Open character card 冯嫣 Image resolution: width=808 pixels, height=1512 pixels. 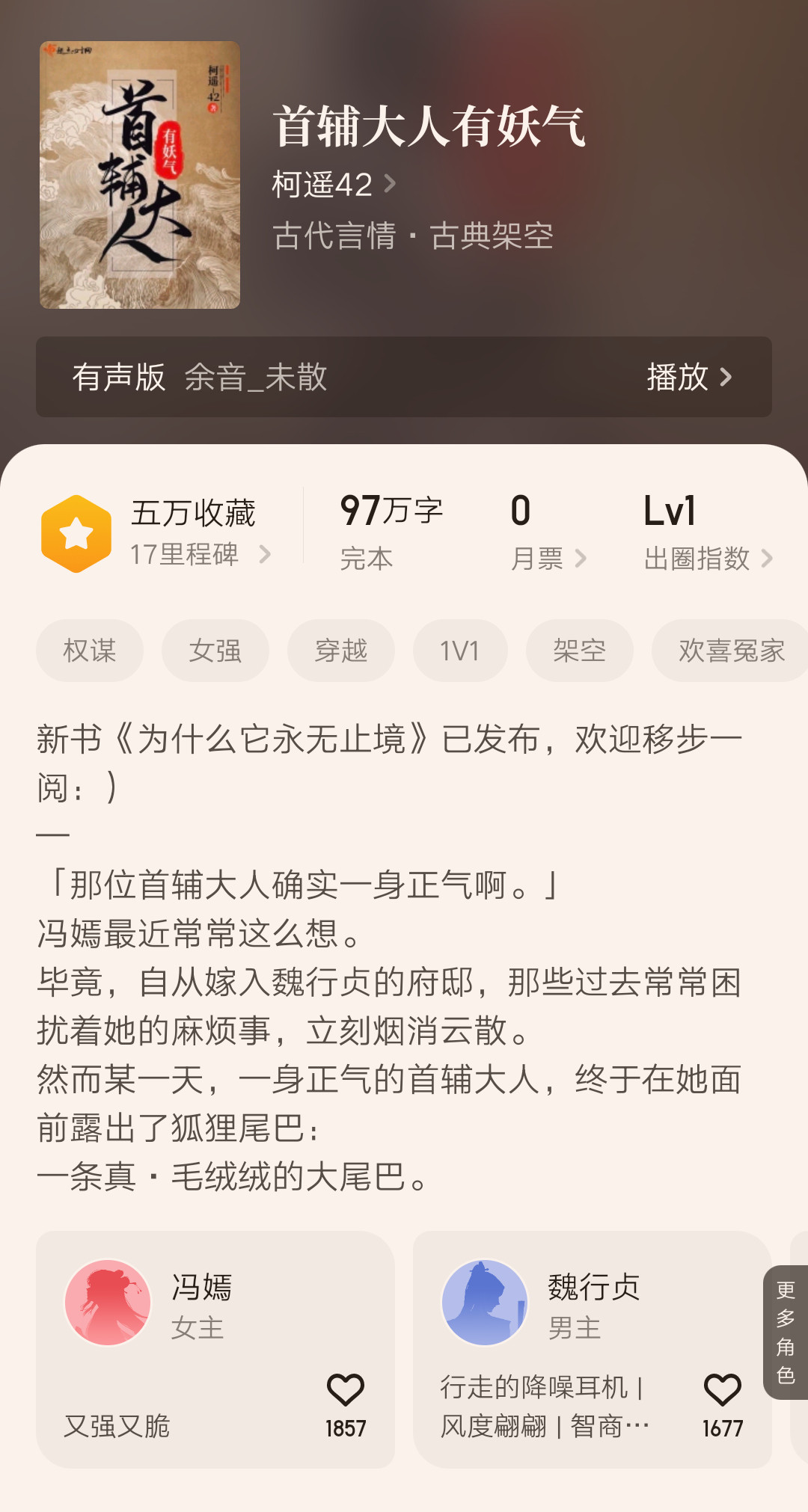click(x=202, y=1316)
